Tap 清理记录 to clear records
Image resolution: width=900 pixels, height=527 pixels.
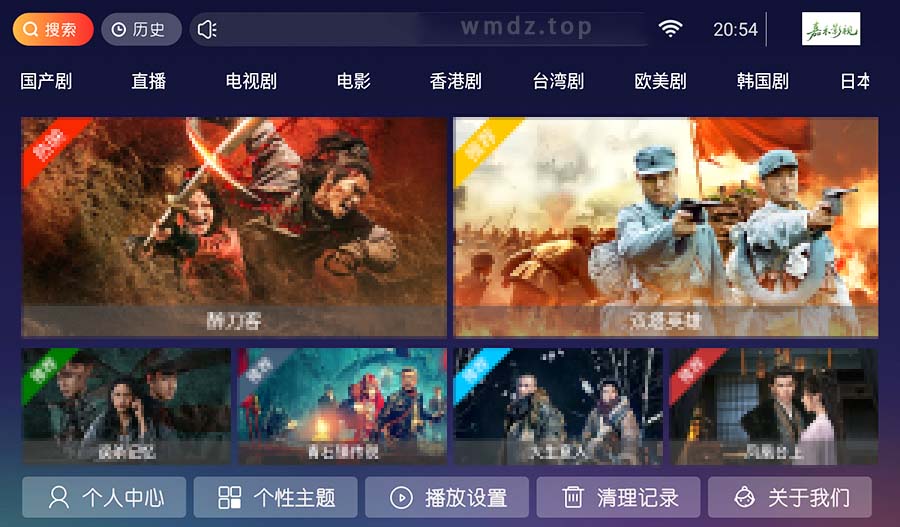tap(618, 497)
